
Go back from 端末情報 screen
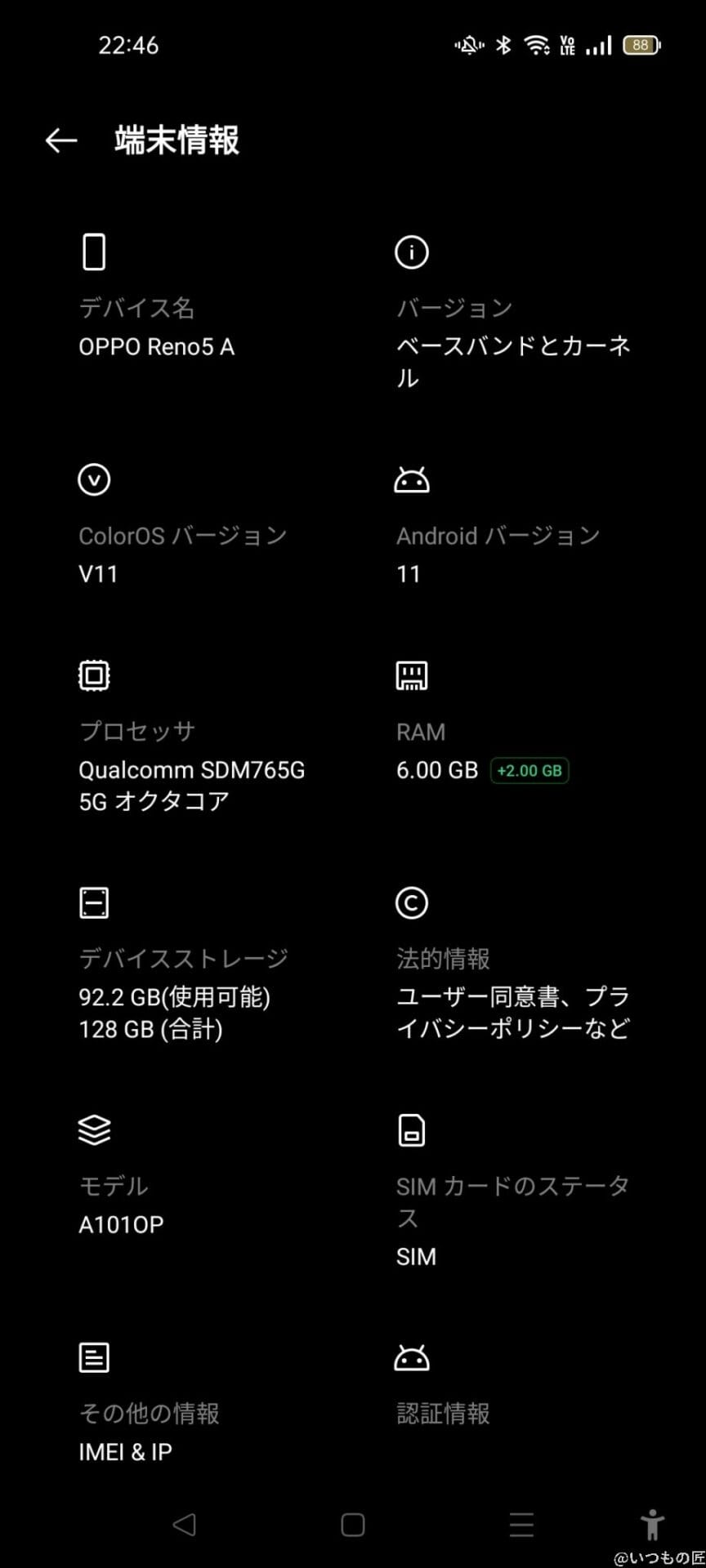[x=61, y=140]
